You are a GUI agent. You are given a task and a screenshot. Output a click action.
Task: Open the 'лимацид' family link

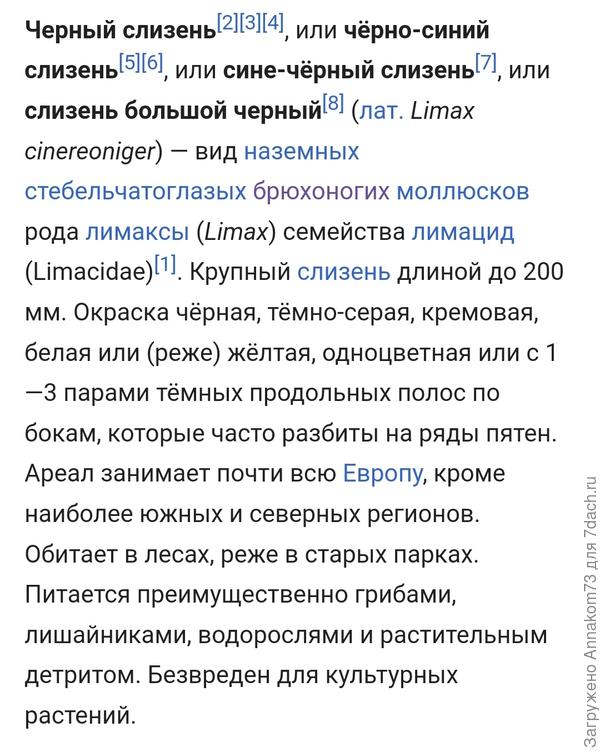462,232
